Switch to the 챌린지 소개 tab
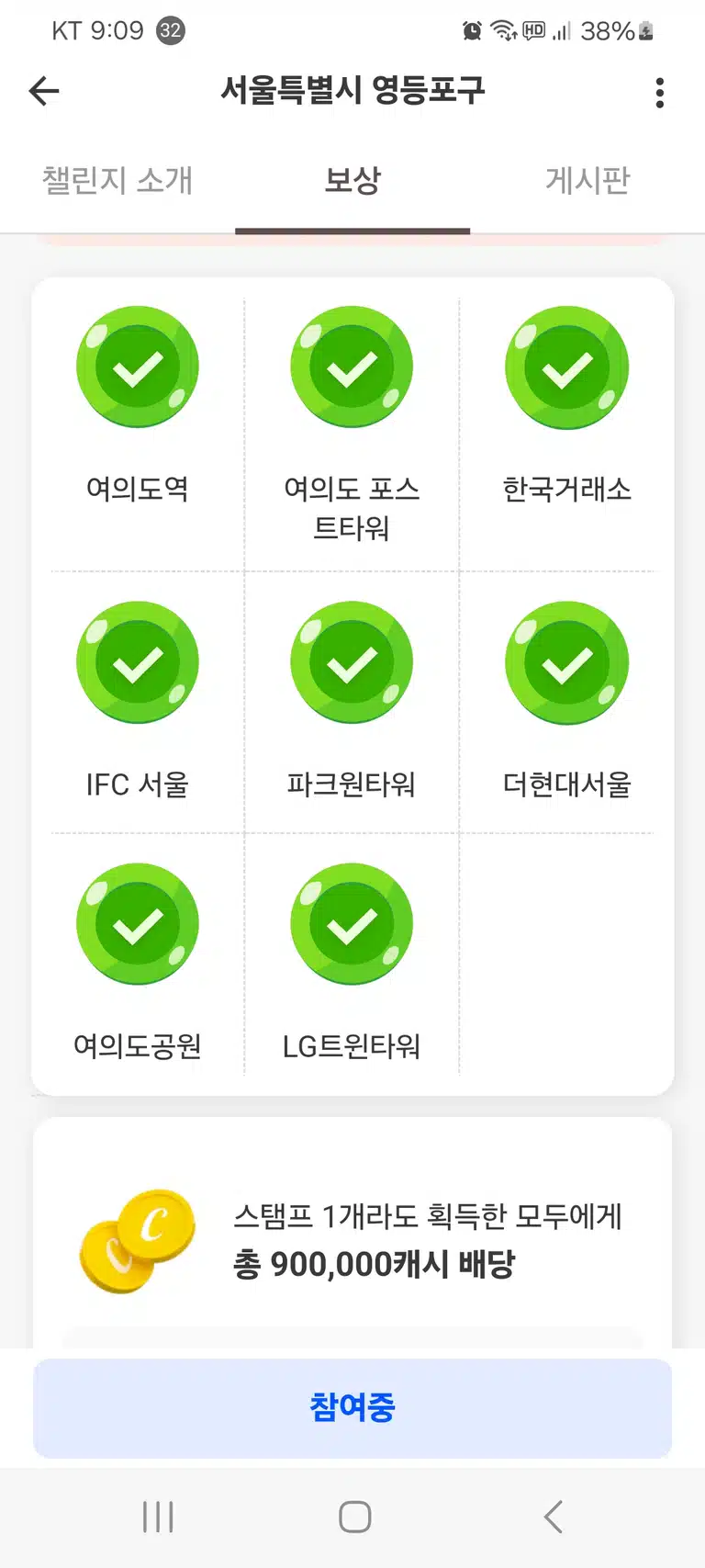The image size is (705, 1568). pyautogui.click(x=117, y=180)
